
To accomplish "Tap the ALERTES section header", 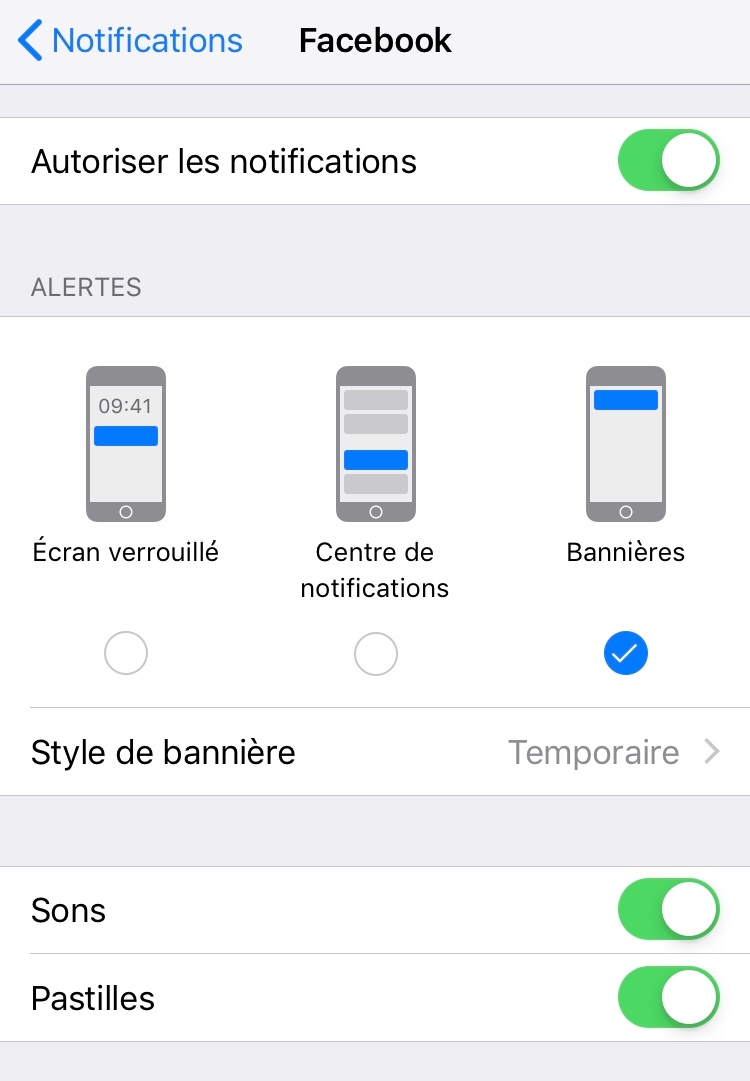I will point(86,287).
